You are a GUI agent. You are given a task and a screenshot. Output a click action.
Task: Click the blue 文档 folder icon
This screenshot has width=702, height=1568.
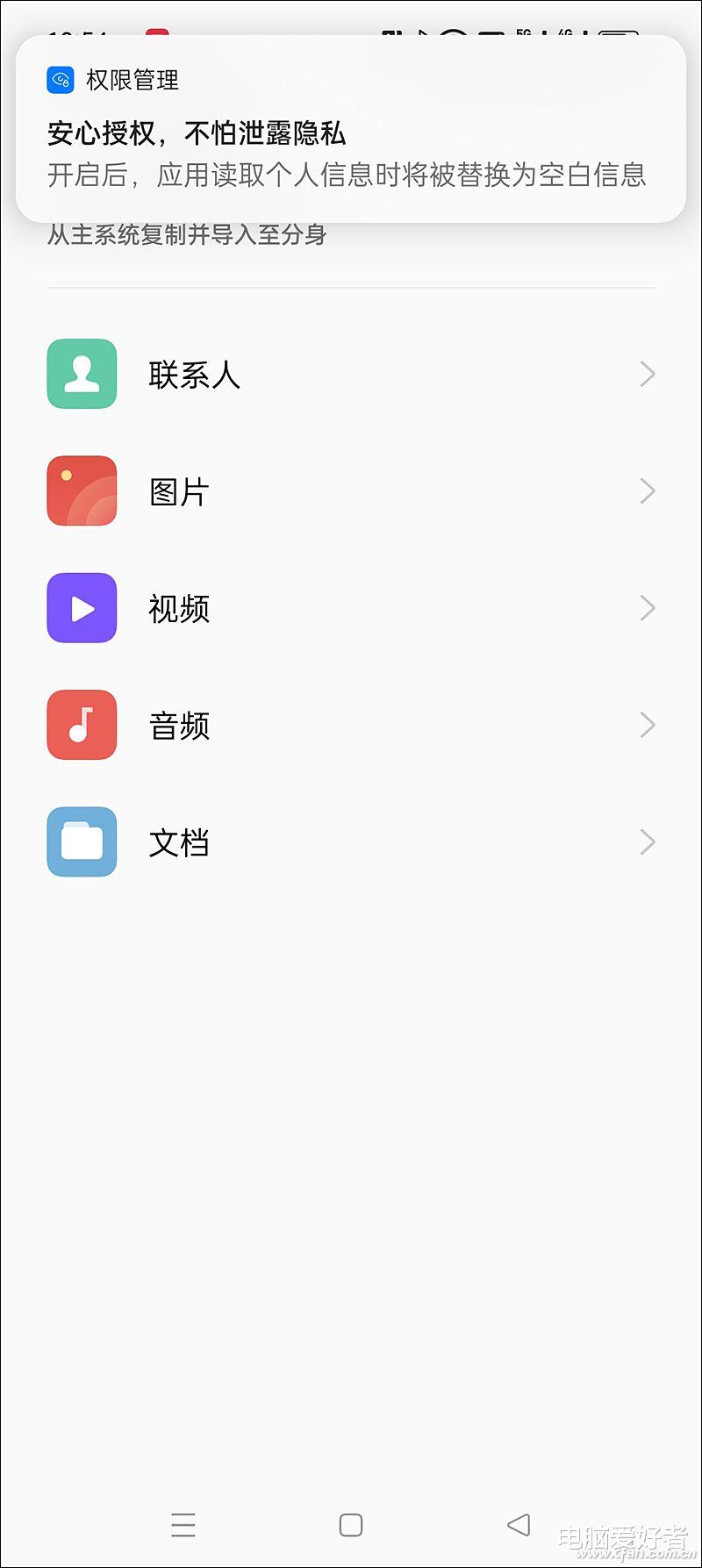pyautogui.click(x=82, y=842)
